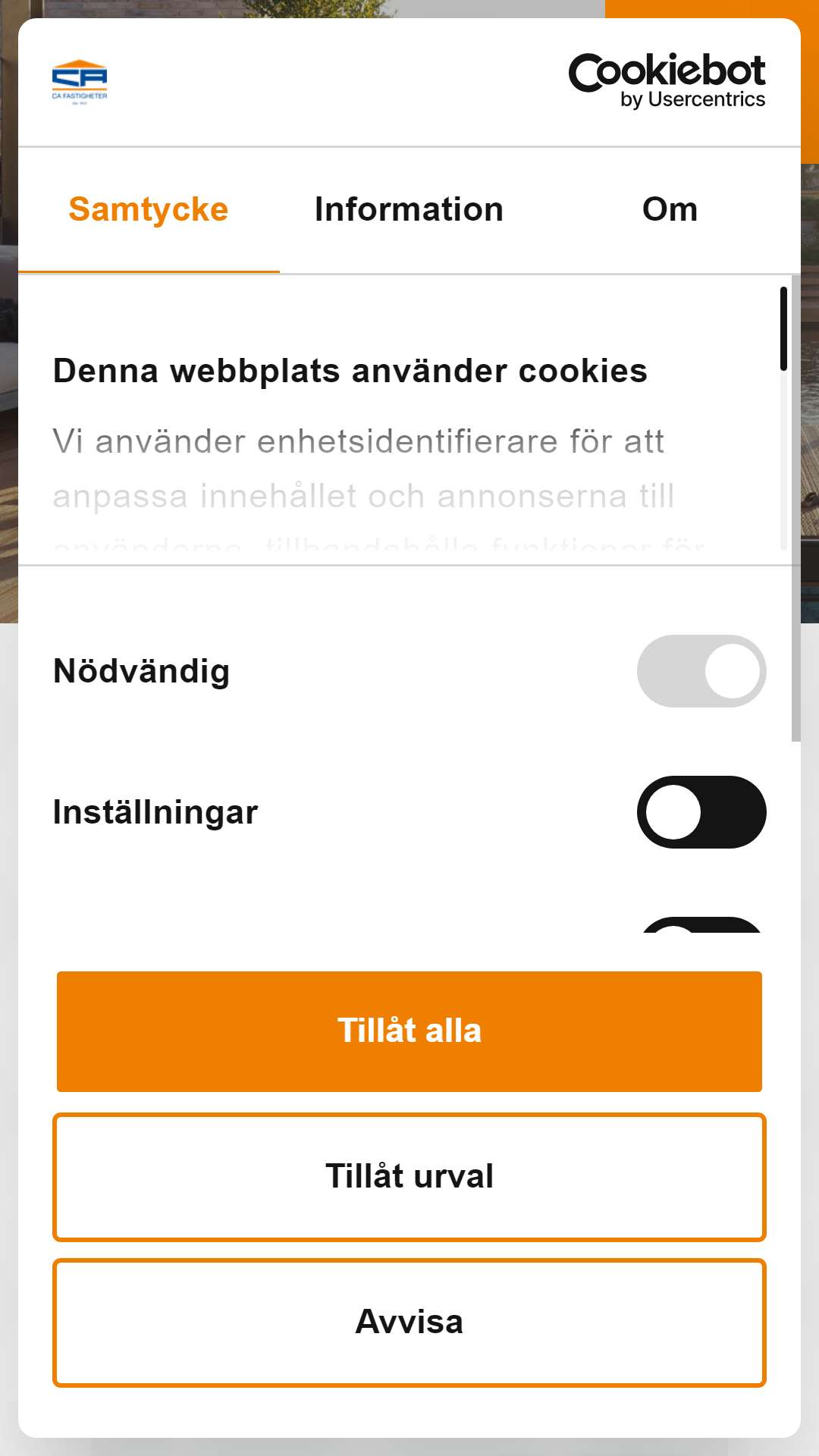Switch to the Information tab

[409, 210]
